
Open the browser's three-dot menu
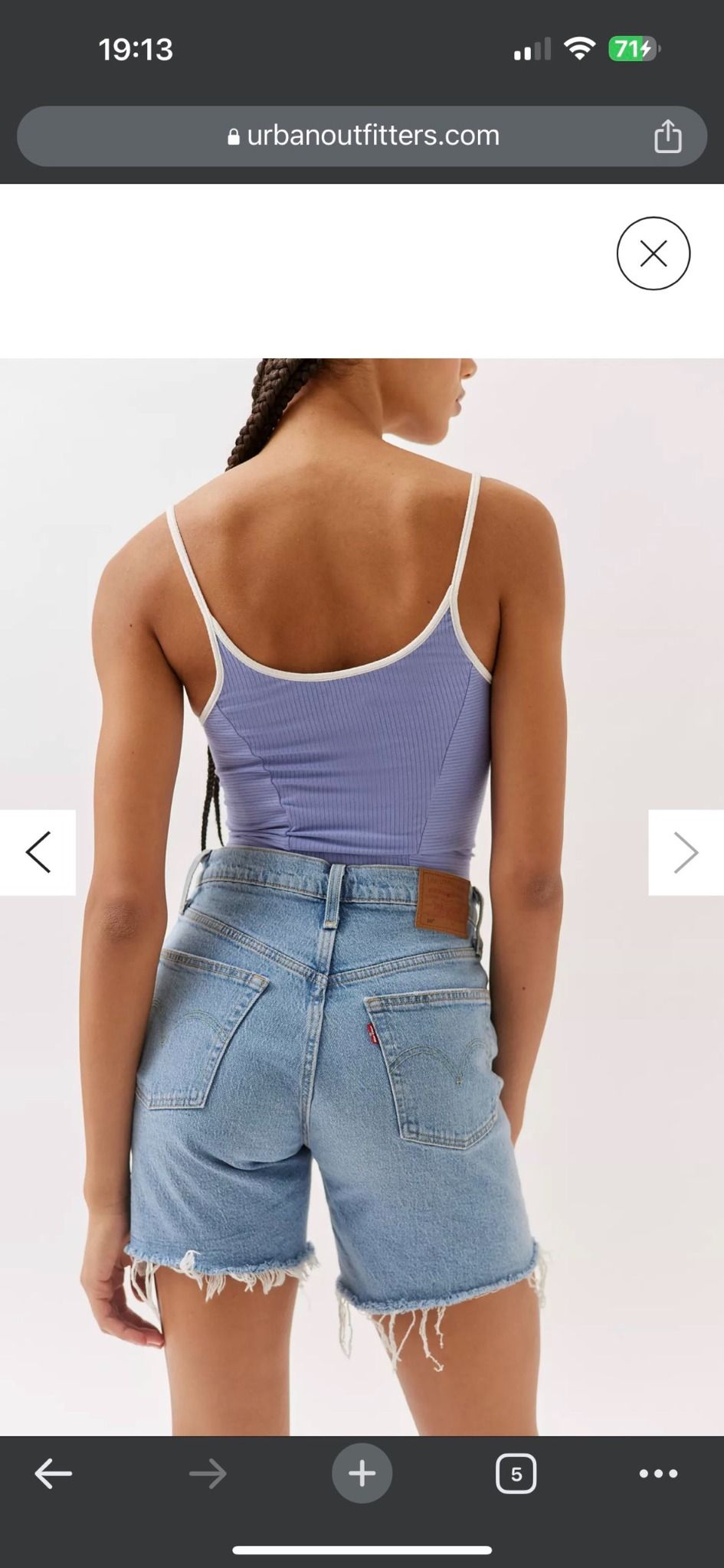click(658, 1473)
